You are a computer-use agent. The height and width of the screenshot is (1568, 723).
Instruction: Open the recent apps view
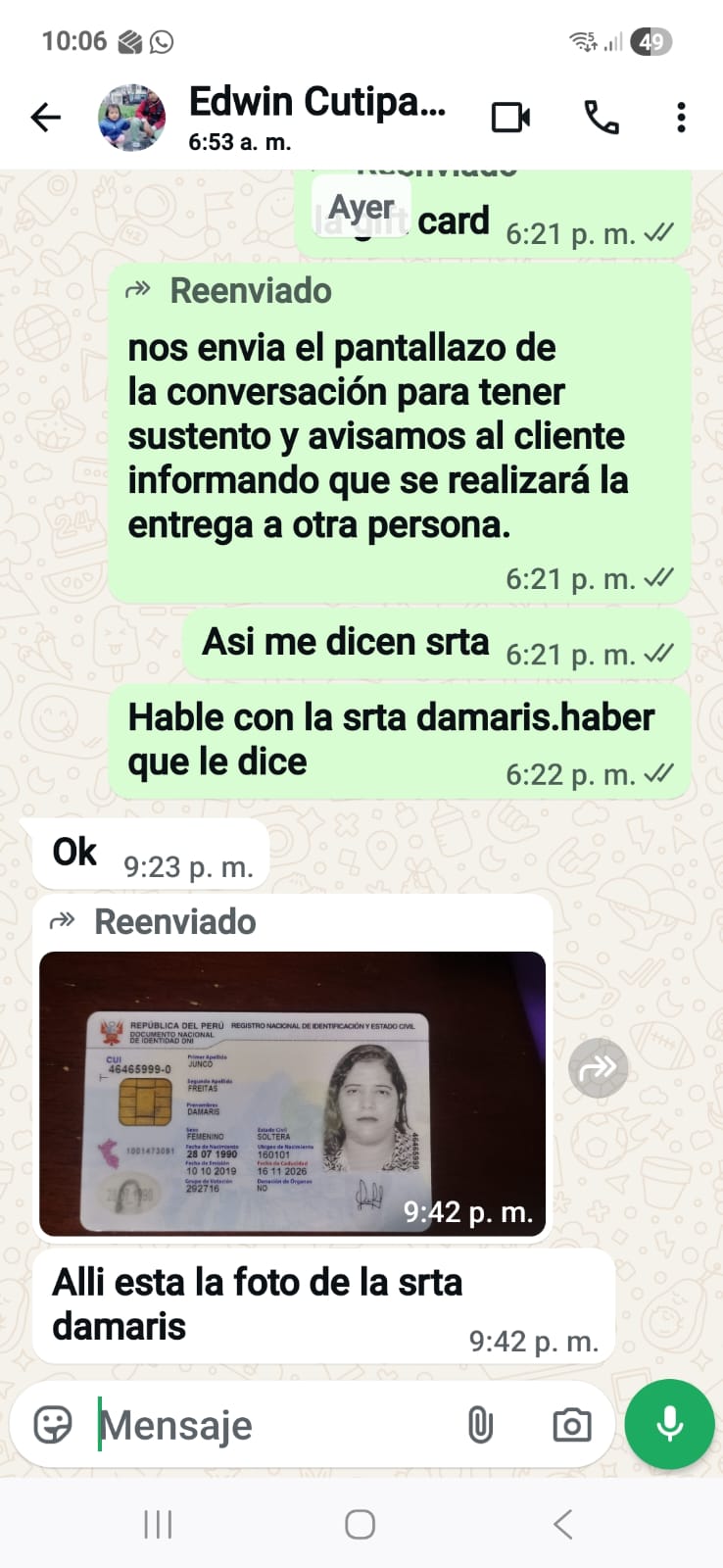158,1524
